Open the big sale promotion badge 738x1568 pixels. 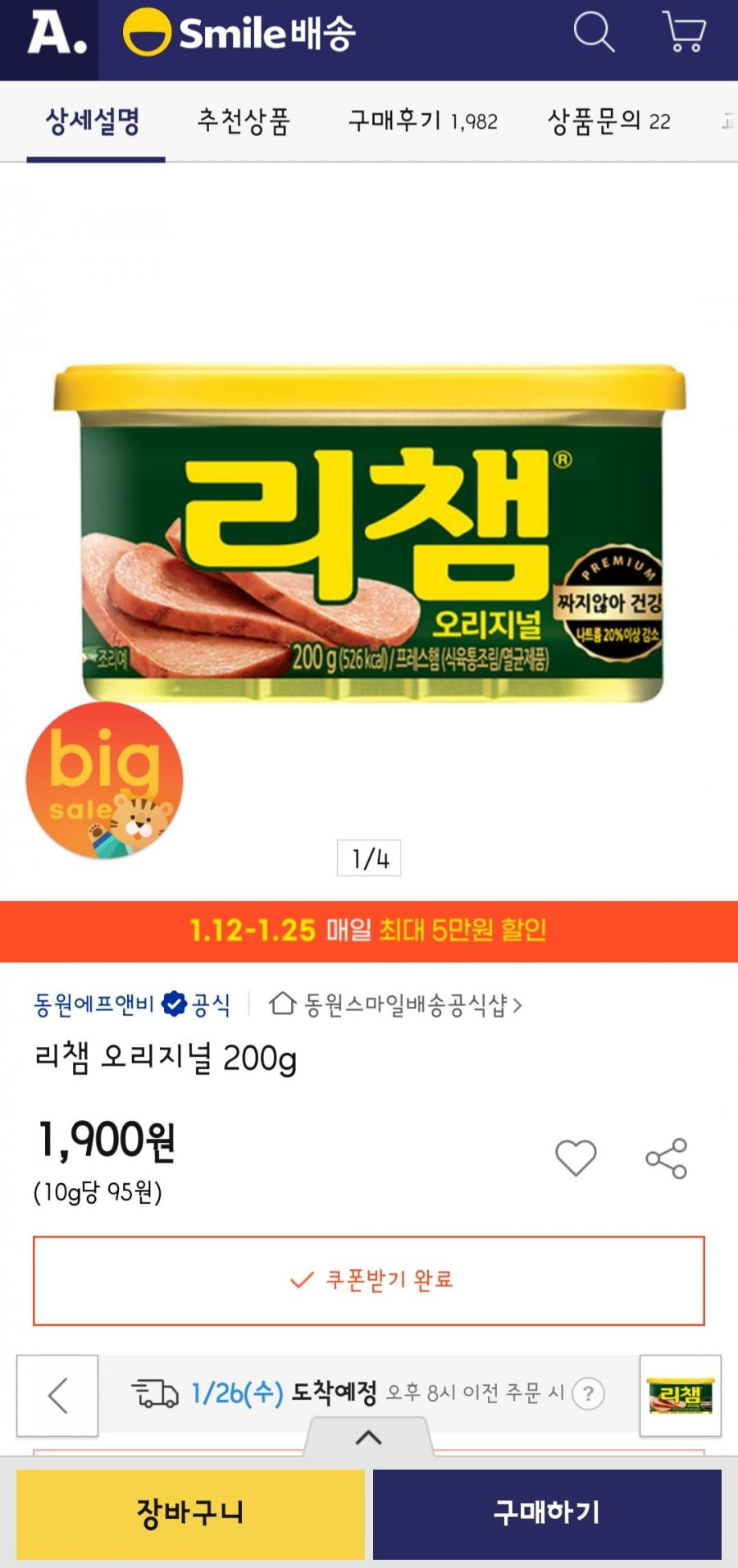click(104, 780)
